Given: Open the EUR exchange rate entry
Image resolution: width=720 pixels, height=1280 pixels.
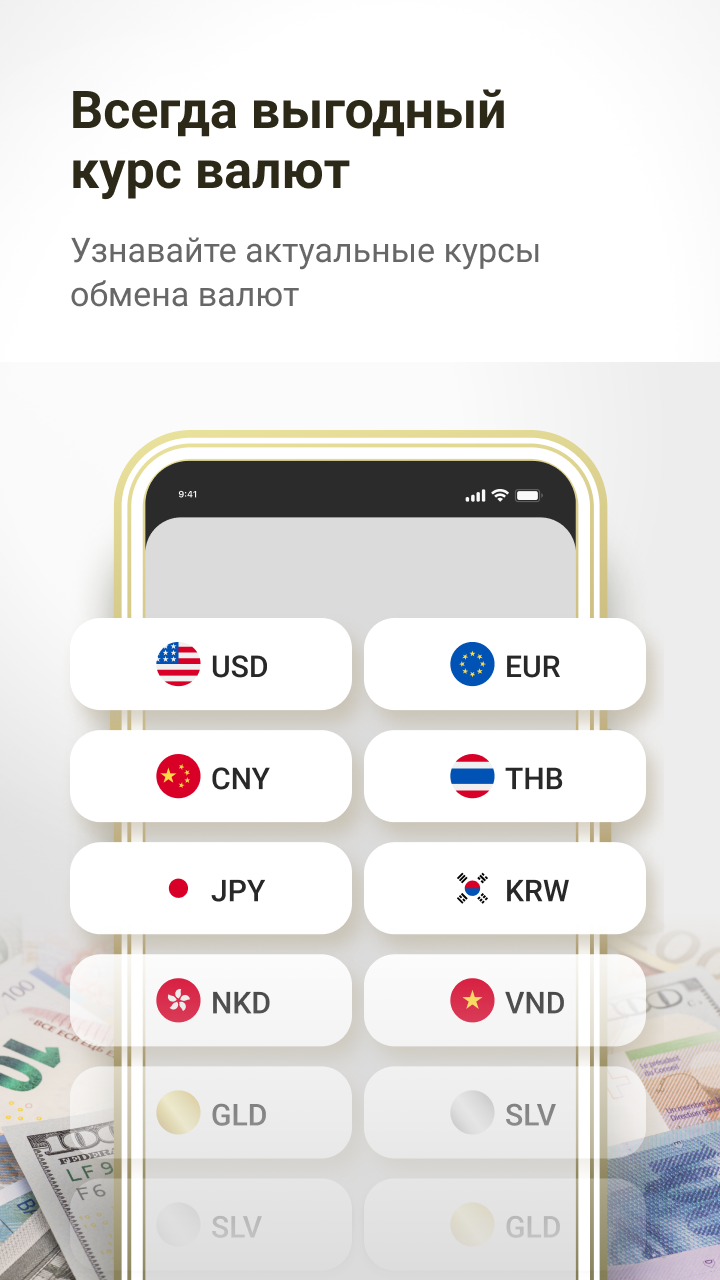Looking at the screenshot, I should pos(505,665).
